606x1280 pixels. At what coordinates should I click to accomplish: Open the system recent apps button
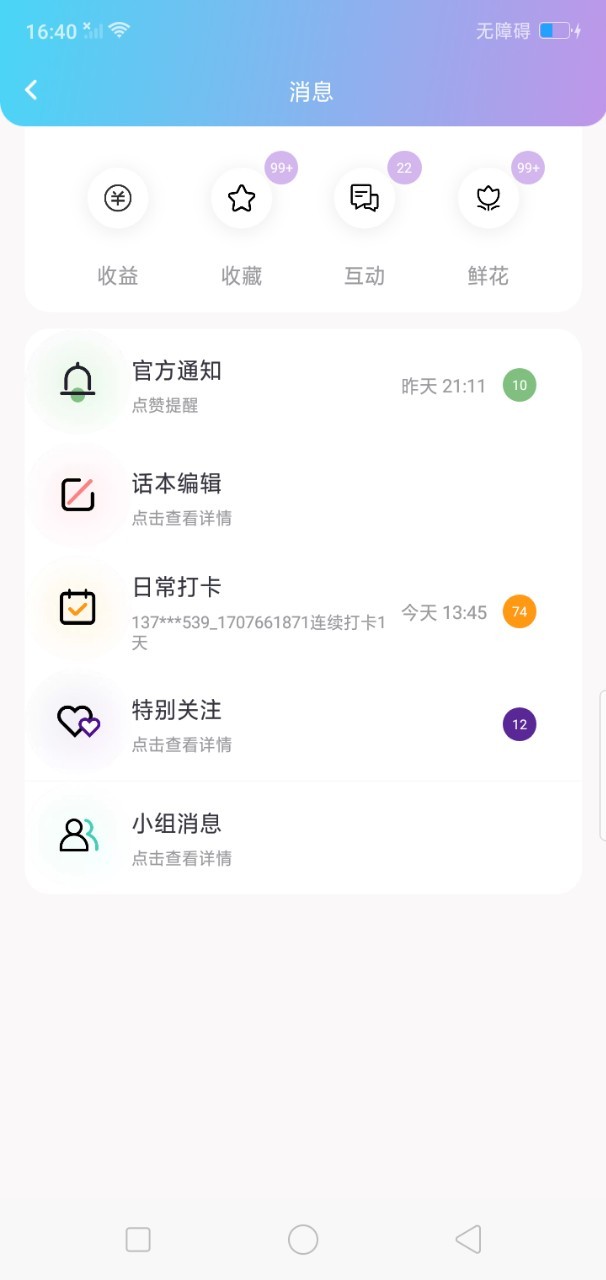[x=138, y=1240]
